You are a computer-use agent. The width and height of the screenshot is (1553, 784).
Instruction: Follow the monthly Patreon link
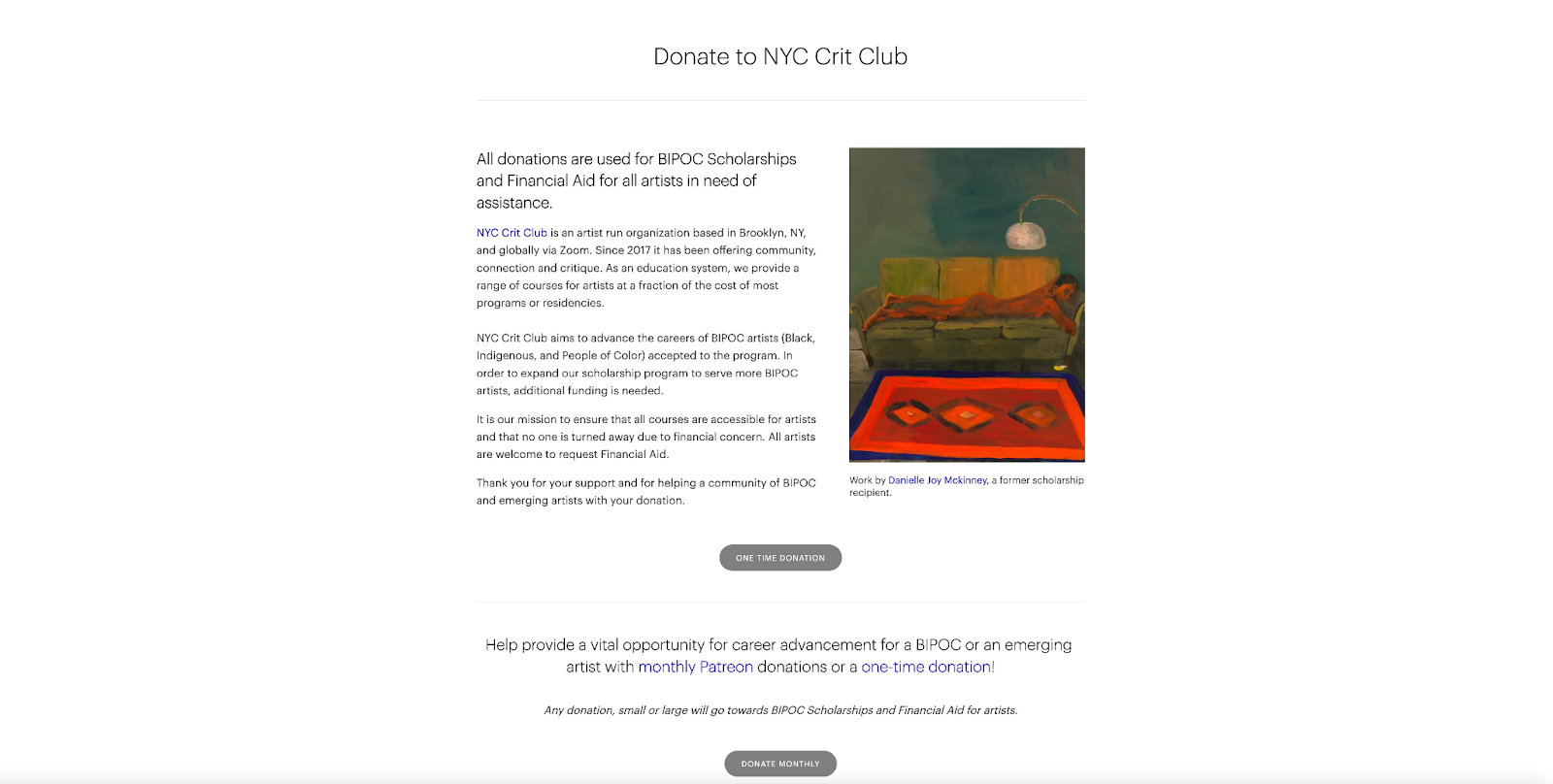point(695,667)
